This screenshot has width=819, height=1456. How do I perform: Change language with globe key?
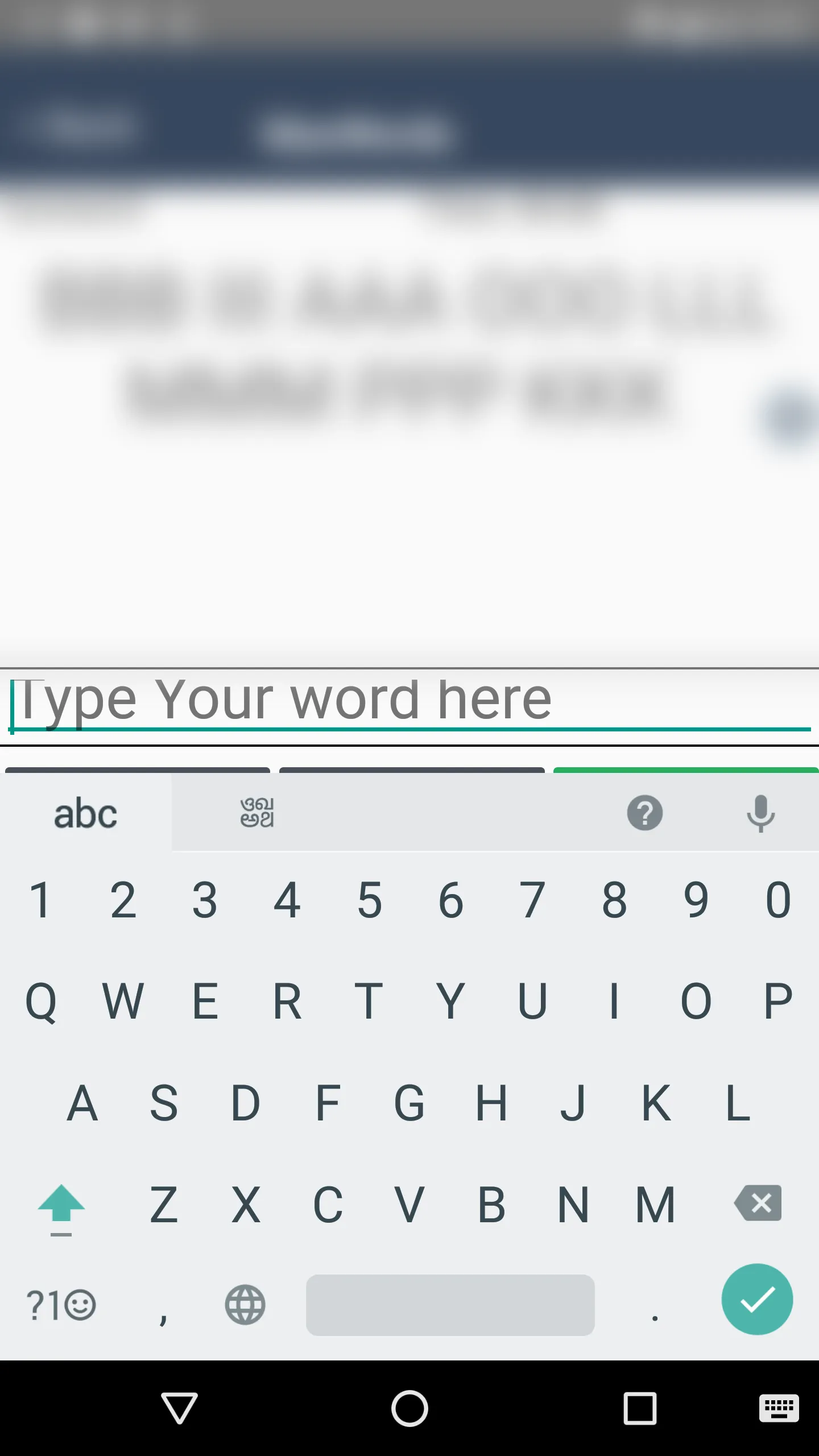245,1305
